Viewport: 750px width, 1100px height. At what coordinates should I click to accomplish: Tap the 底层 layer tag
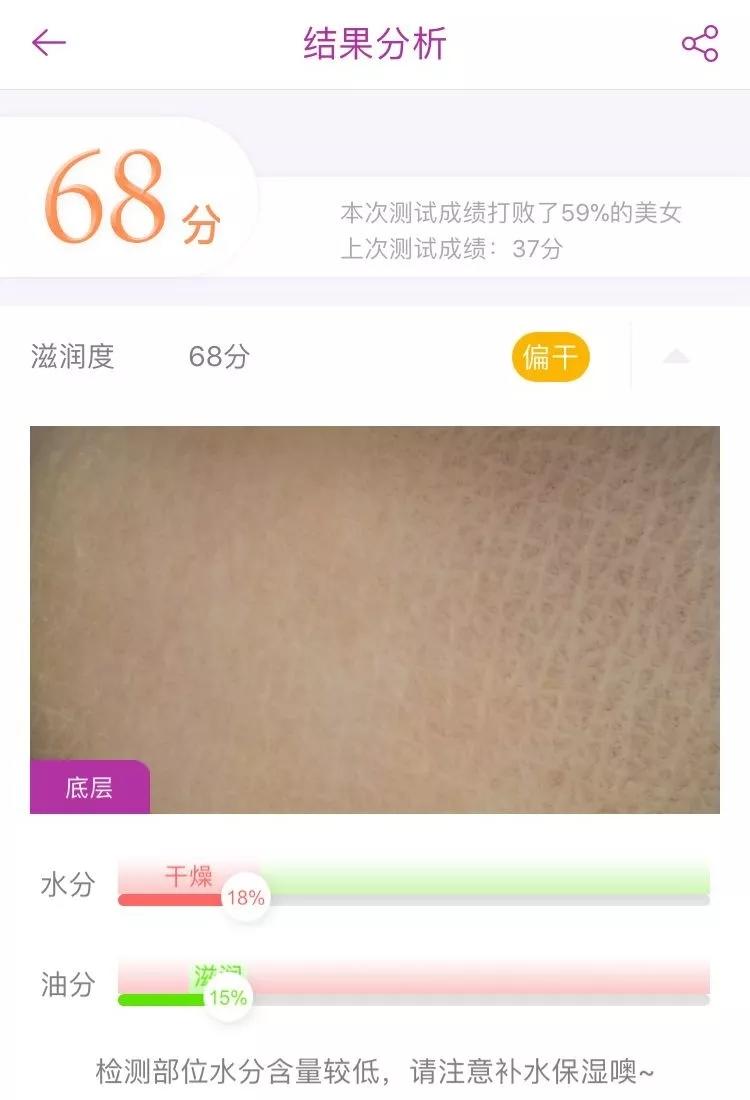pyautogui.click(x=89, y=788)
